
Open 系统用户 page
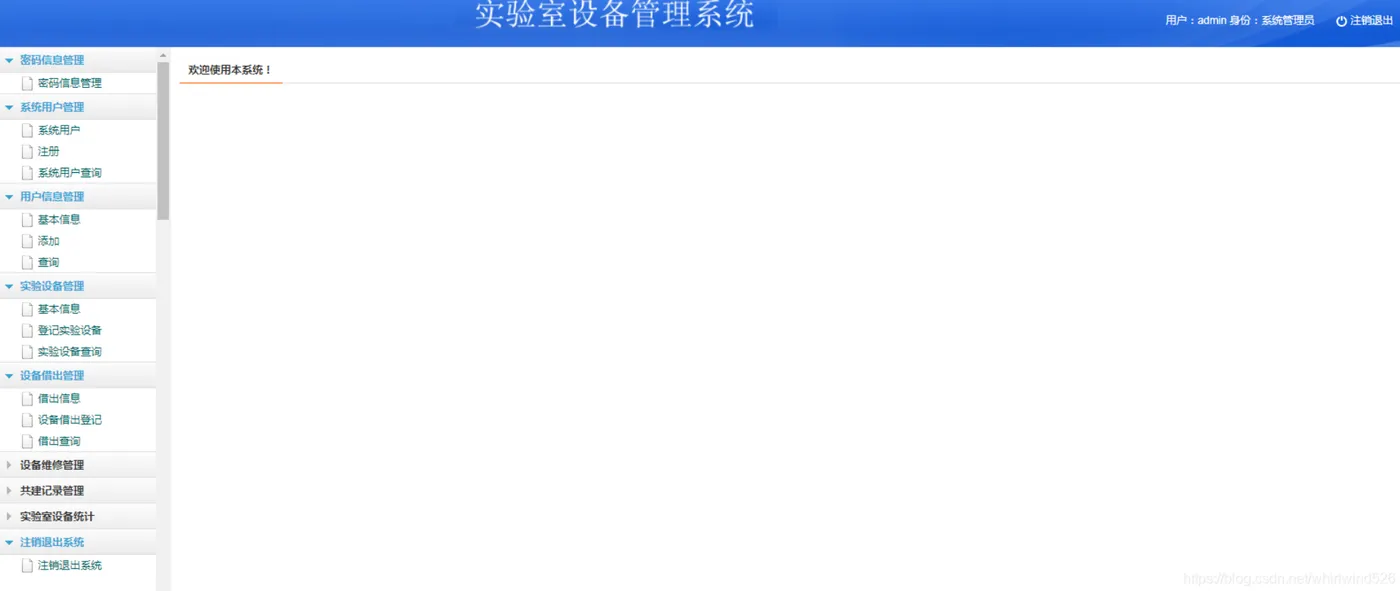pyautogui.click(x=58, y=130)
